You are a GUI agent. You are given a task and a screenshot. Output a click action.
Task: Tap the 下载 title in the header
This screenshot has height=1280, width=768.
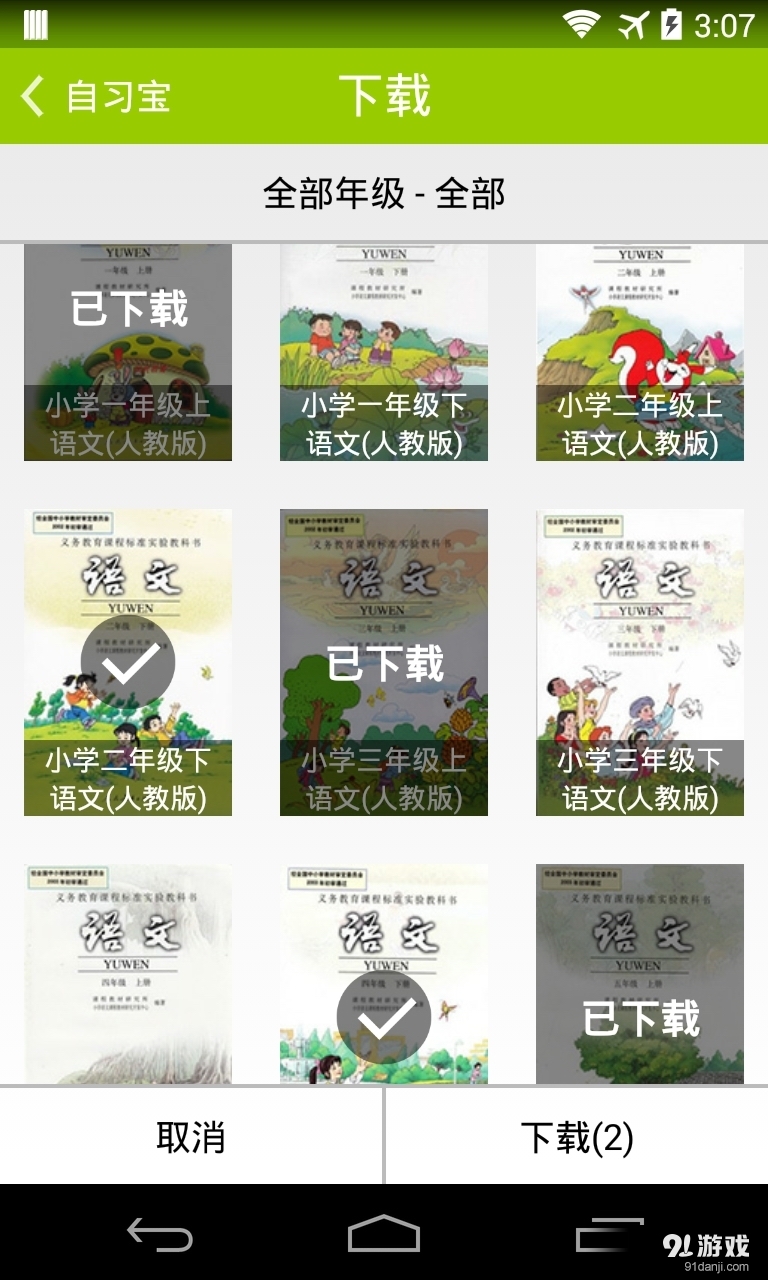click(x=384, y=96)
